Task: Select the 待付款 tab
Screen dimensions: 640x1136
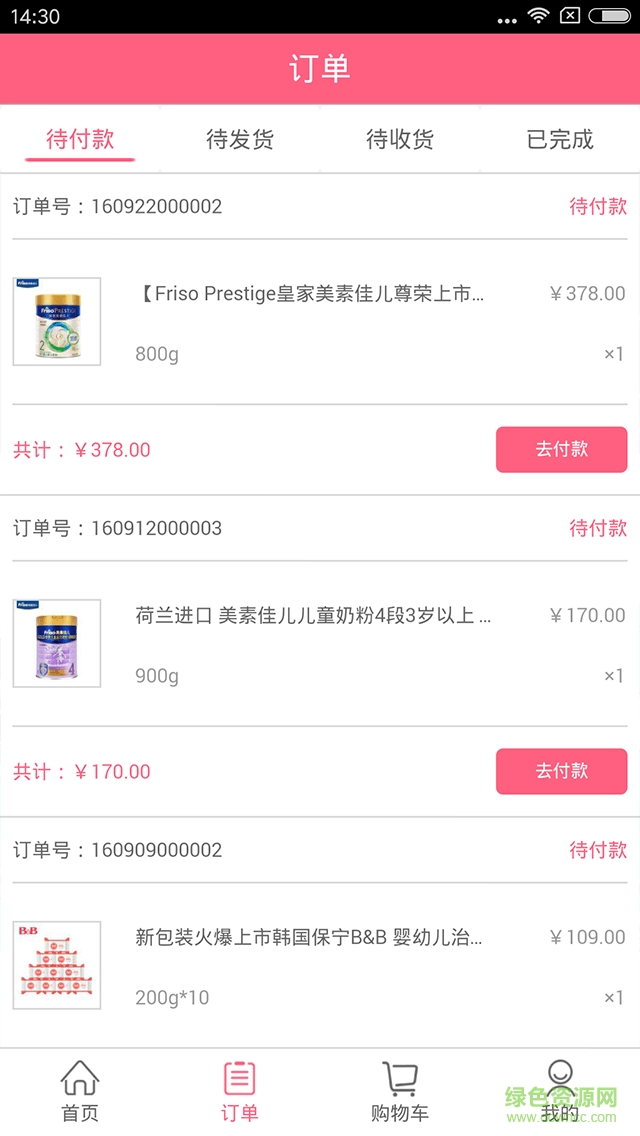Action: click(80, 139)
